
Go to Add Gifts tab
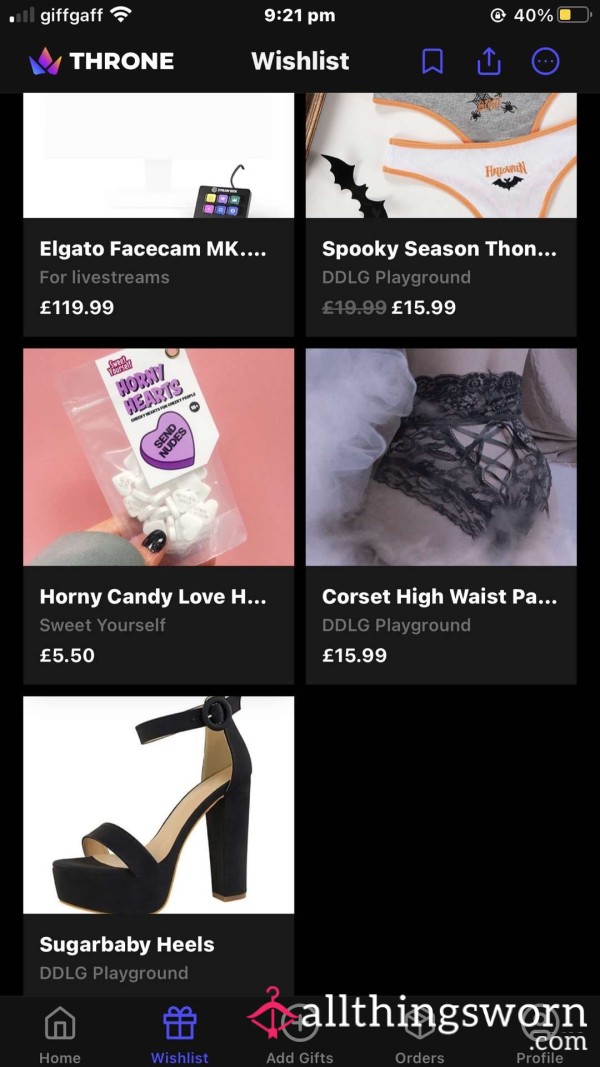pyautogui.click(x=300, y=1035)
